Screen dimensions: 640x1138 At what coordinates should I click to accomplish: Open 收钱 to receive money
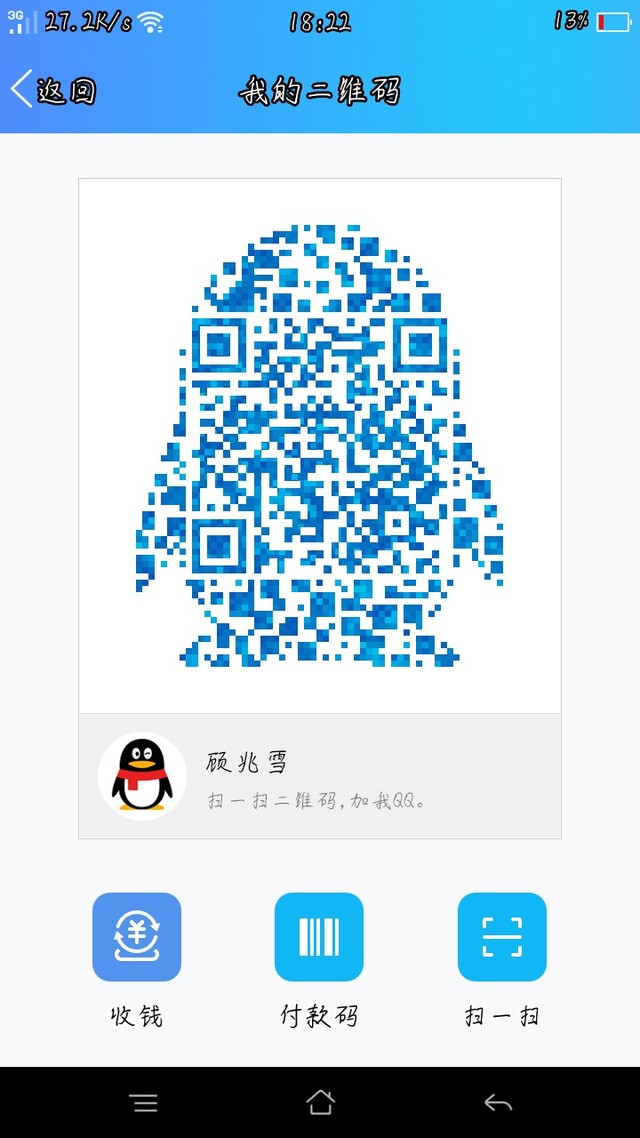pyautogui.click(x=137, y=937)
